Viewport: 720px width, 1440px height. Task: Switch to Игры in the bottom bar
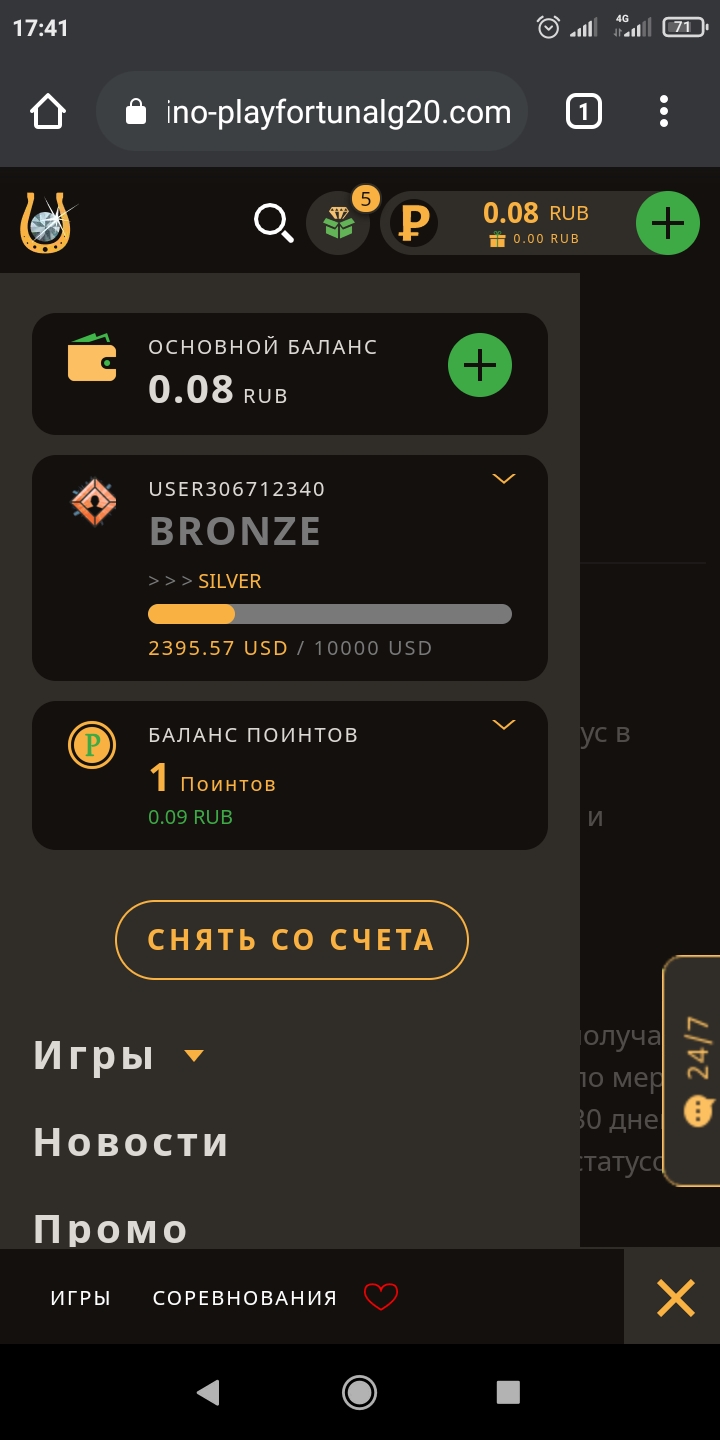(x=81, y=1298)
